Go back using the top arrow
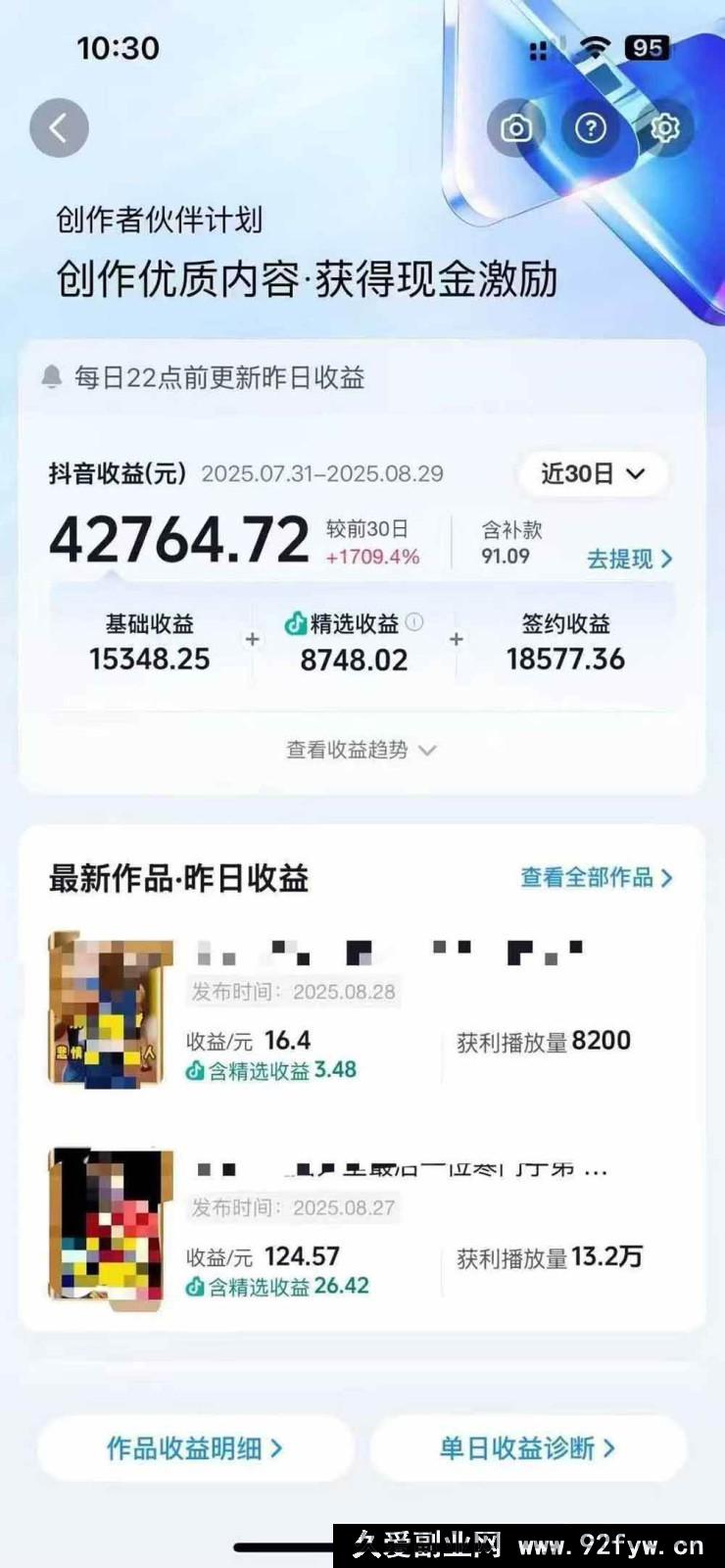The width and height of the screenshot is (725, 1568). click(x=59, y=127)
